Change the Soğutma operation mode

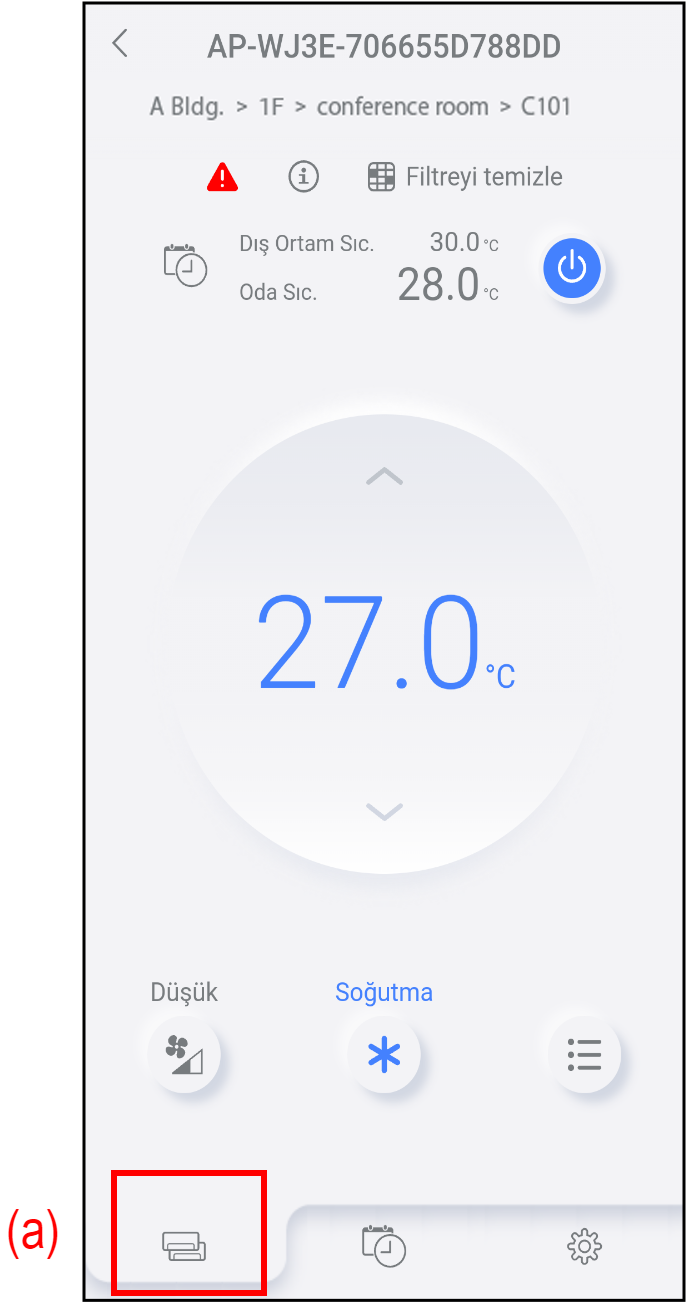(x=384, y=1054)
